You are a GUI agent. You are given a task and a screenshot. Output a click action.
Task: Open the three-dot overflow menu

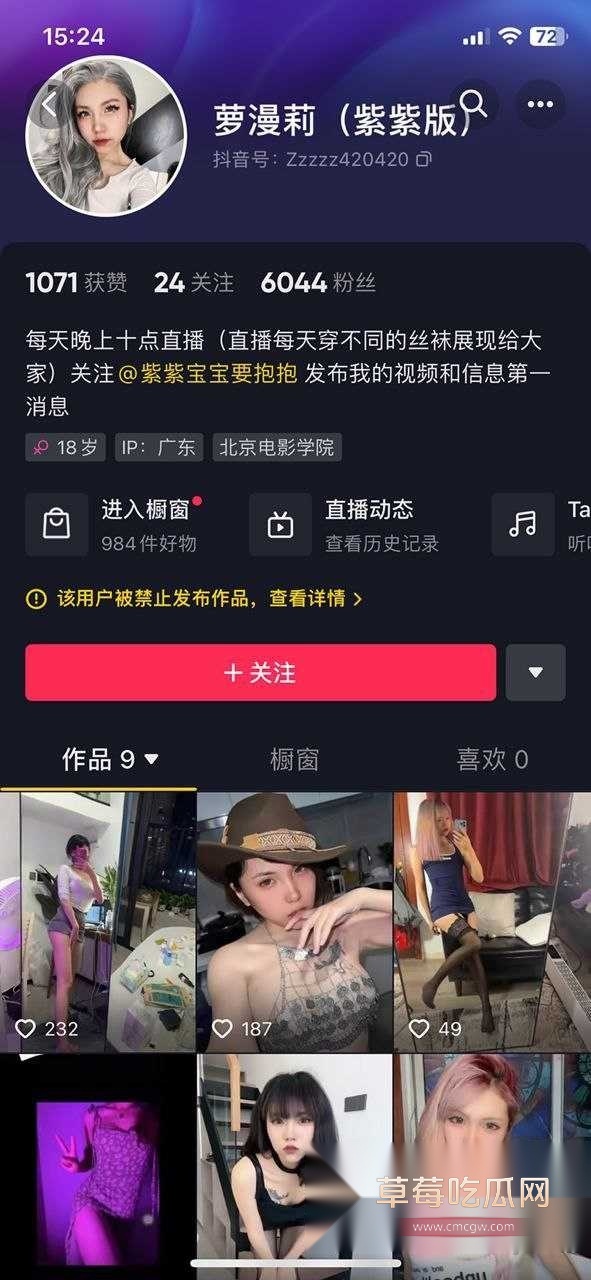click(x=541, y=105)
